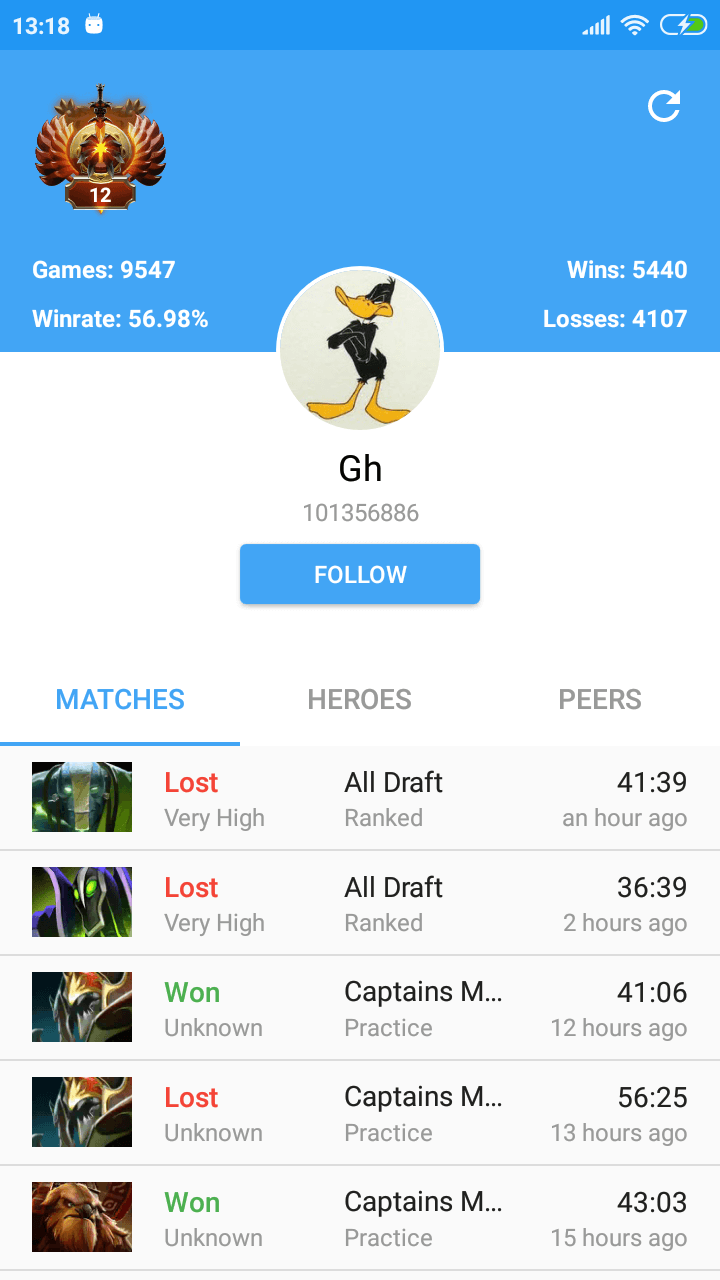Screen dimensions: 720x1280
Task: View the lost Captains Mode match lasting 56:25
Action: pyautogui.click(x=360, y=1113)
